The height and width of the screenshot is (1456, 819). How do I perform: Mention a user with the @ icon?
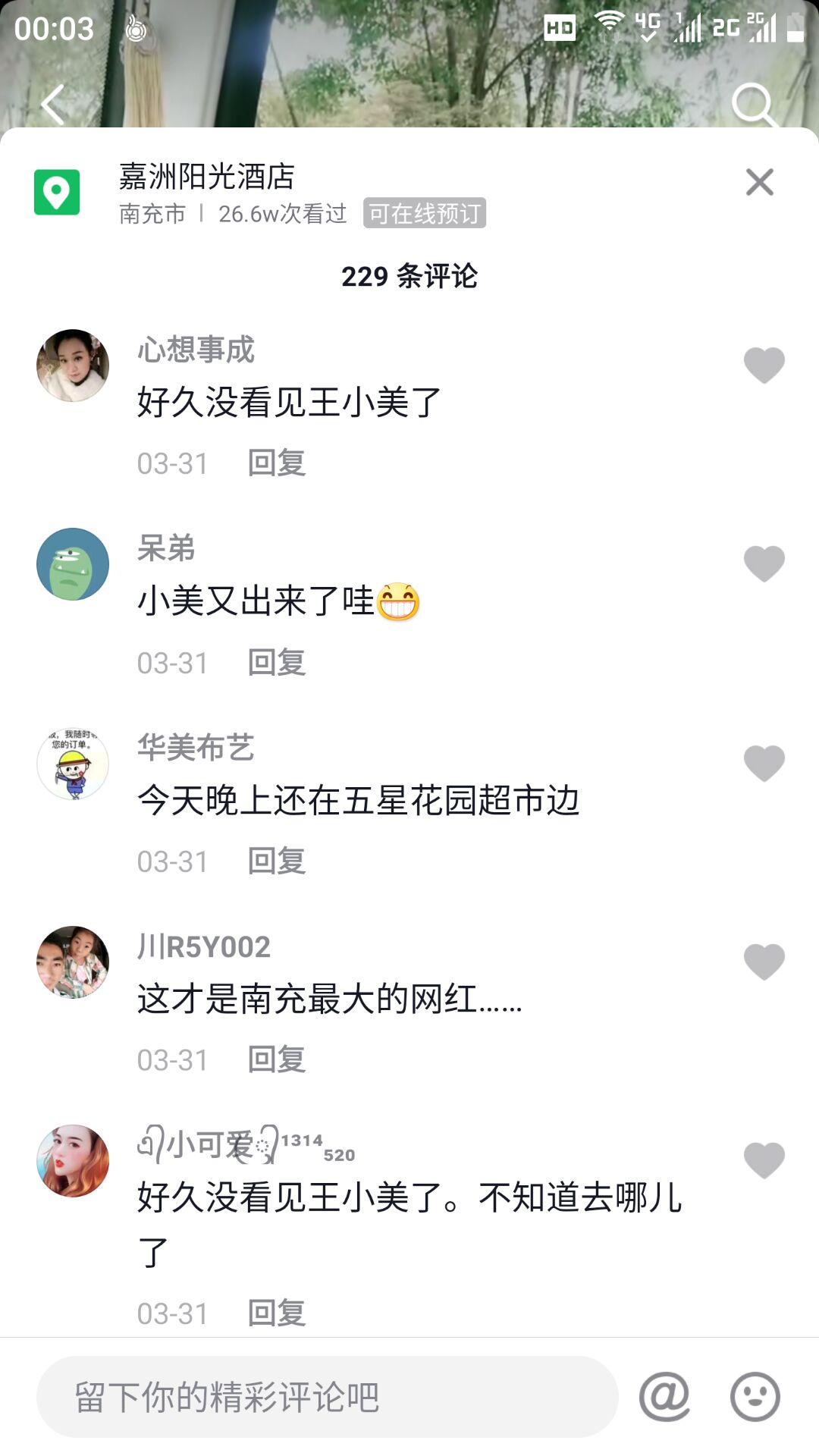664,1397
